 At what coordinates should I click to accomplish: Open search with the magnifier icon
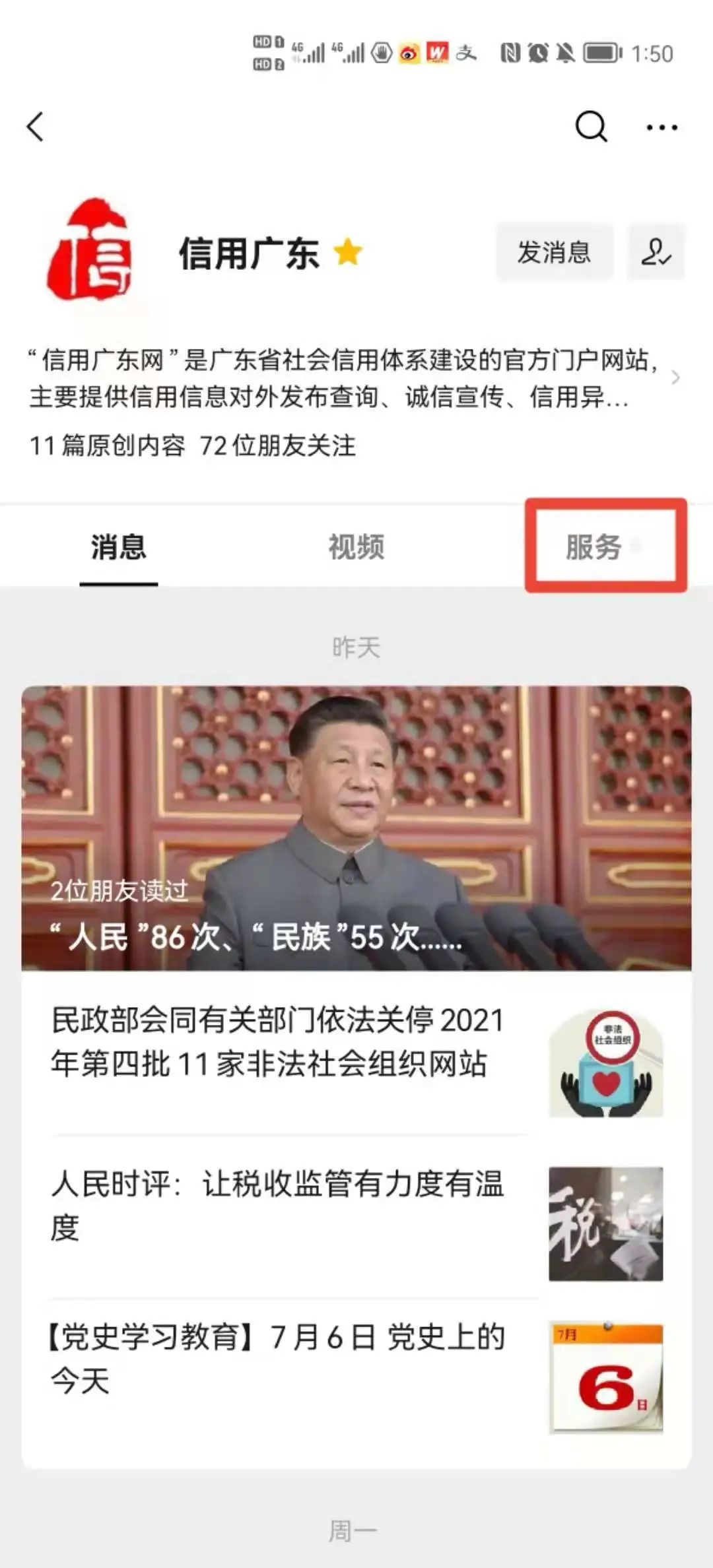point(592,127)
